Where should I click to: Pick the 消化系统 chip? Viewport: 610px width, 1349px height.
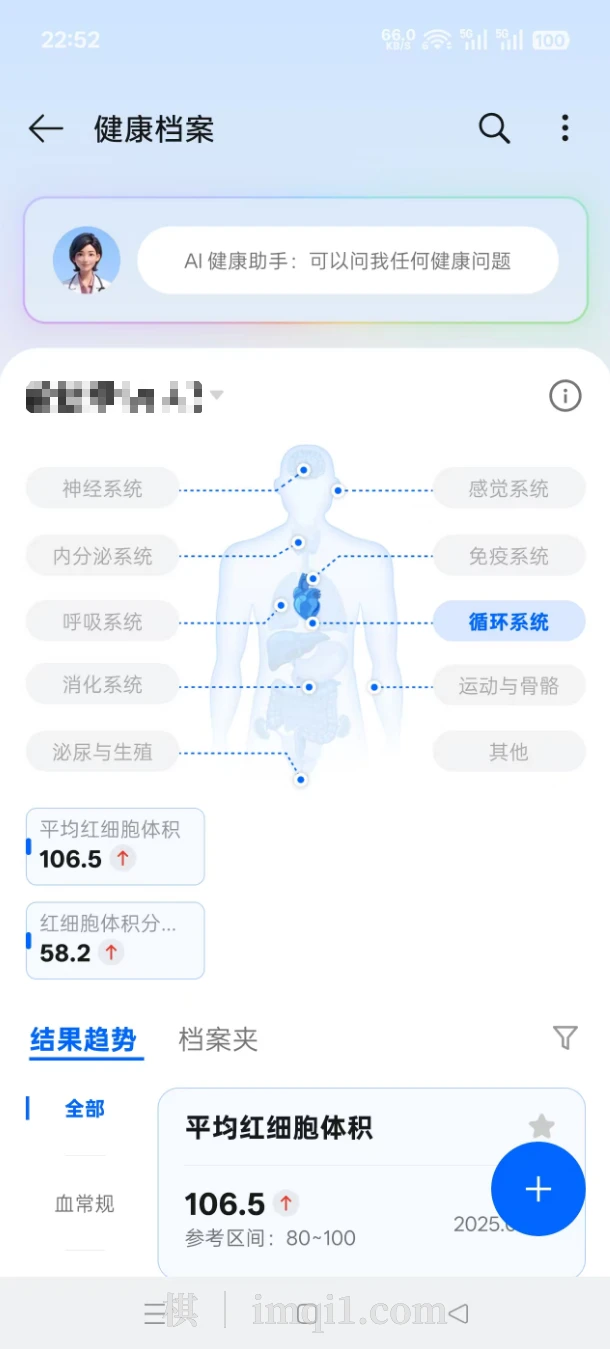(x=102, y=686)
